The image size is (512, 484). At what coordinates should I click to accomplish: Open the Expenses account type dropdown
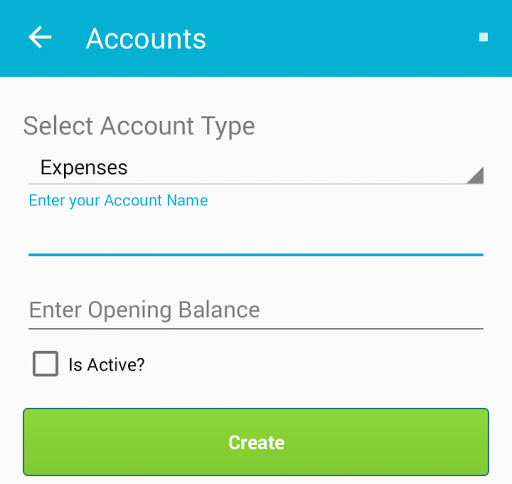[x=256, y=168]
